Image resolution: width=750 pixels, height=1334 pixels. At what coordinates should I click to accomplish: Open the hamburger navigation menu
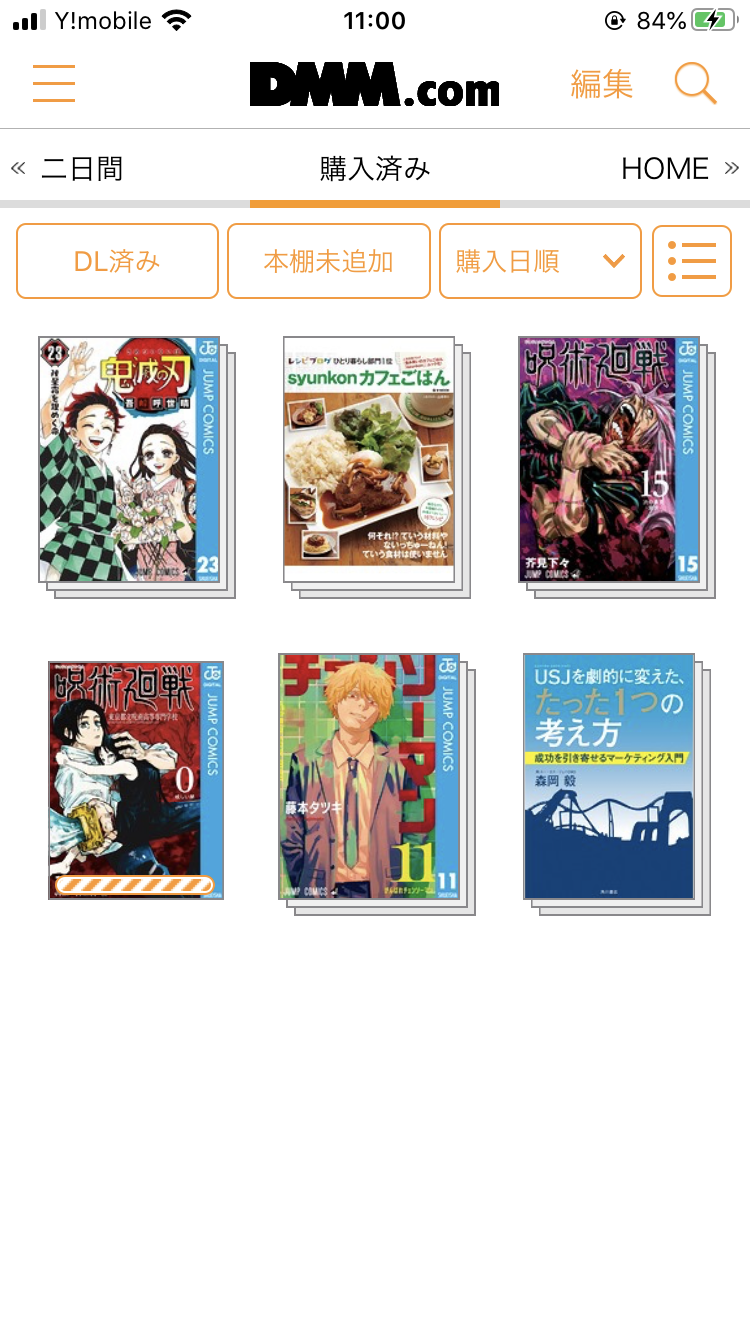point(53,84)
